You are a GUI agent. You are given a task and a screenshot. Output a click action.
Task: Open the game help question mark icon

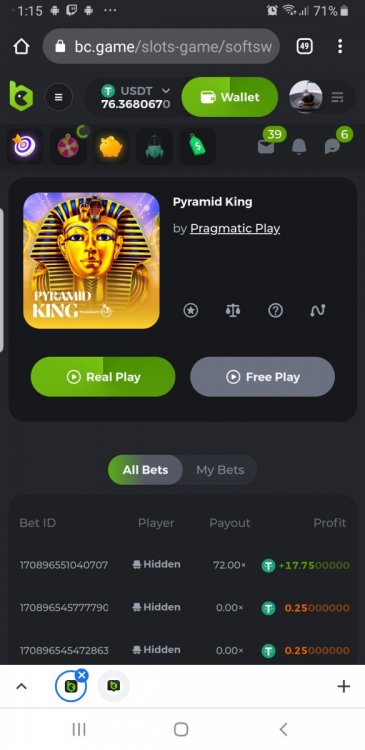click(276, 311)
